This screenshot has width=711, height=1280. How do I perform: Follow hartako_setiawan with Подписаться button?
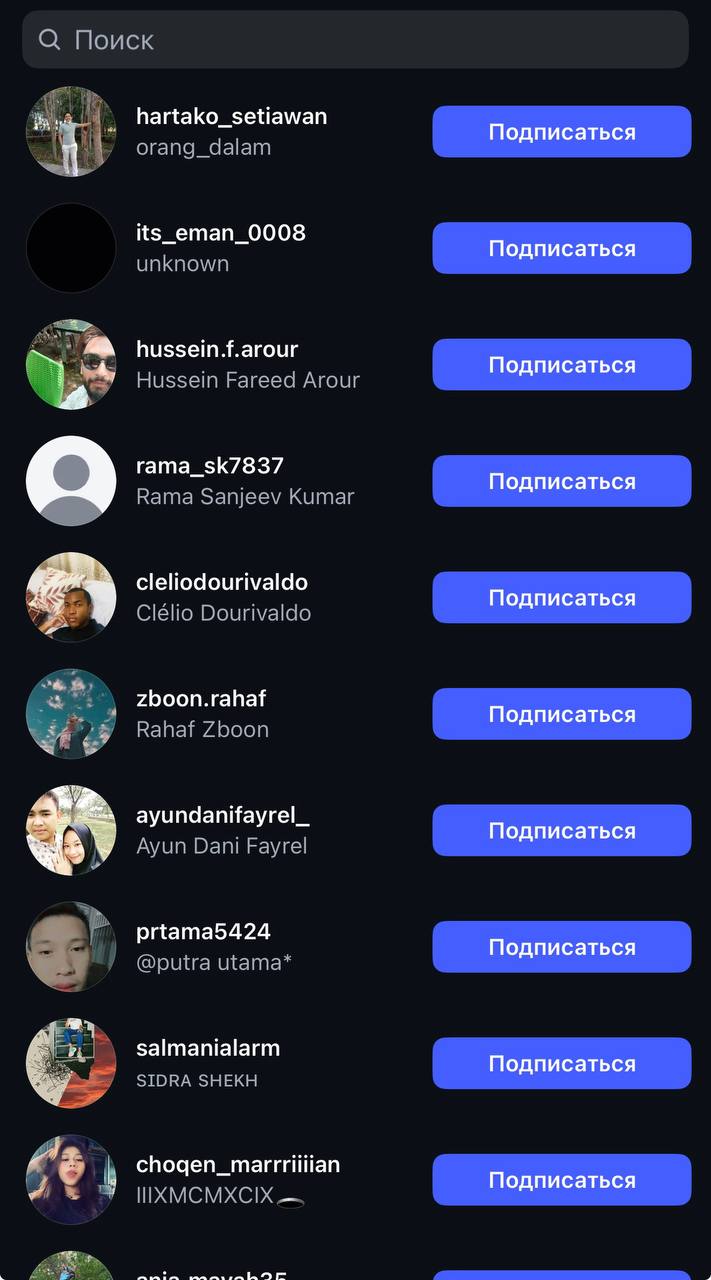(x=561, y=132)
